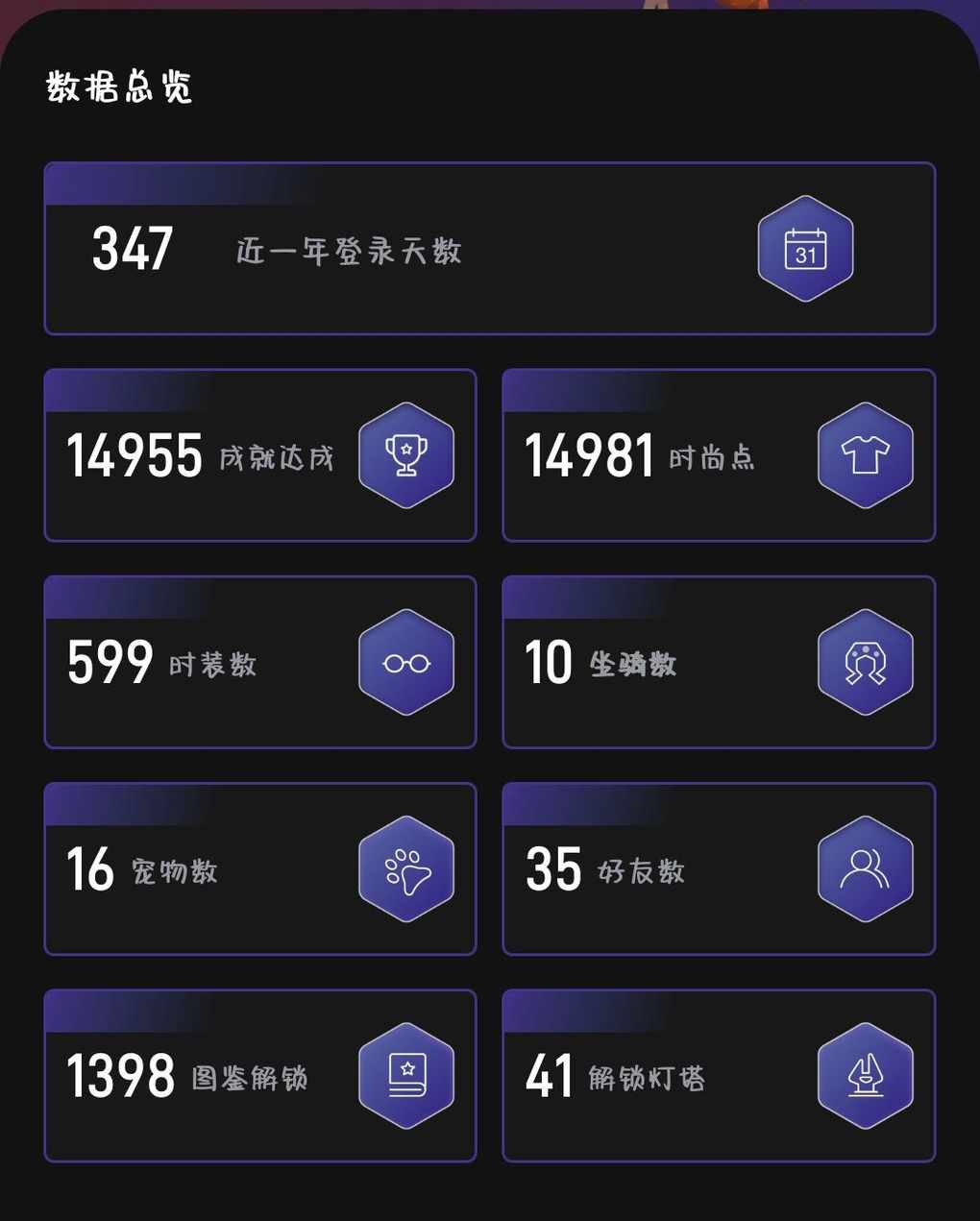Open the 成就达成 card
Screen dimensions: 980x1221
(260, 455)
